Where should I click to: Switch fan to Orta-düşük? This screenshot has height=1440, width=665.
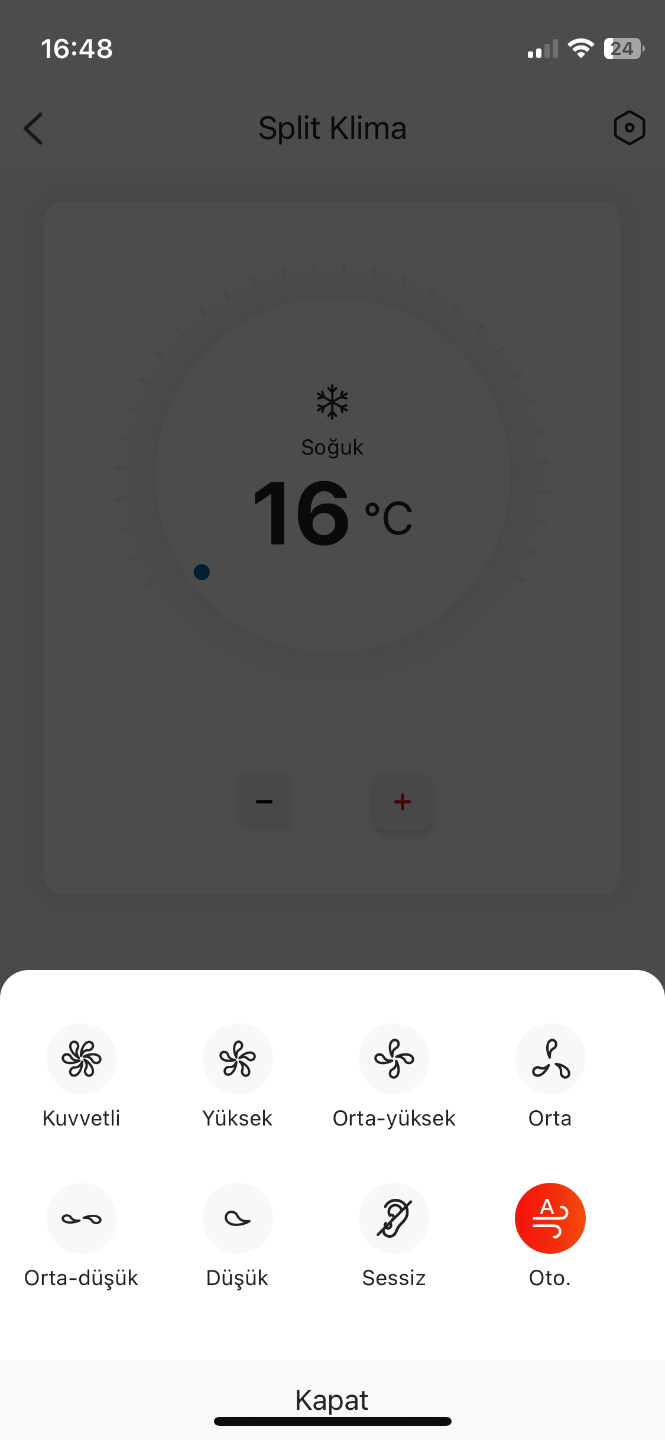tap(81, 1219)
